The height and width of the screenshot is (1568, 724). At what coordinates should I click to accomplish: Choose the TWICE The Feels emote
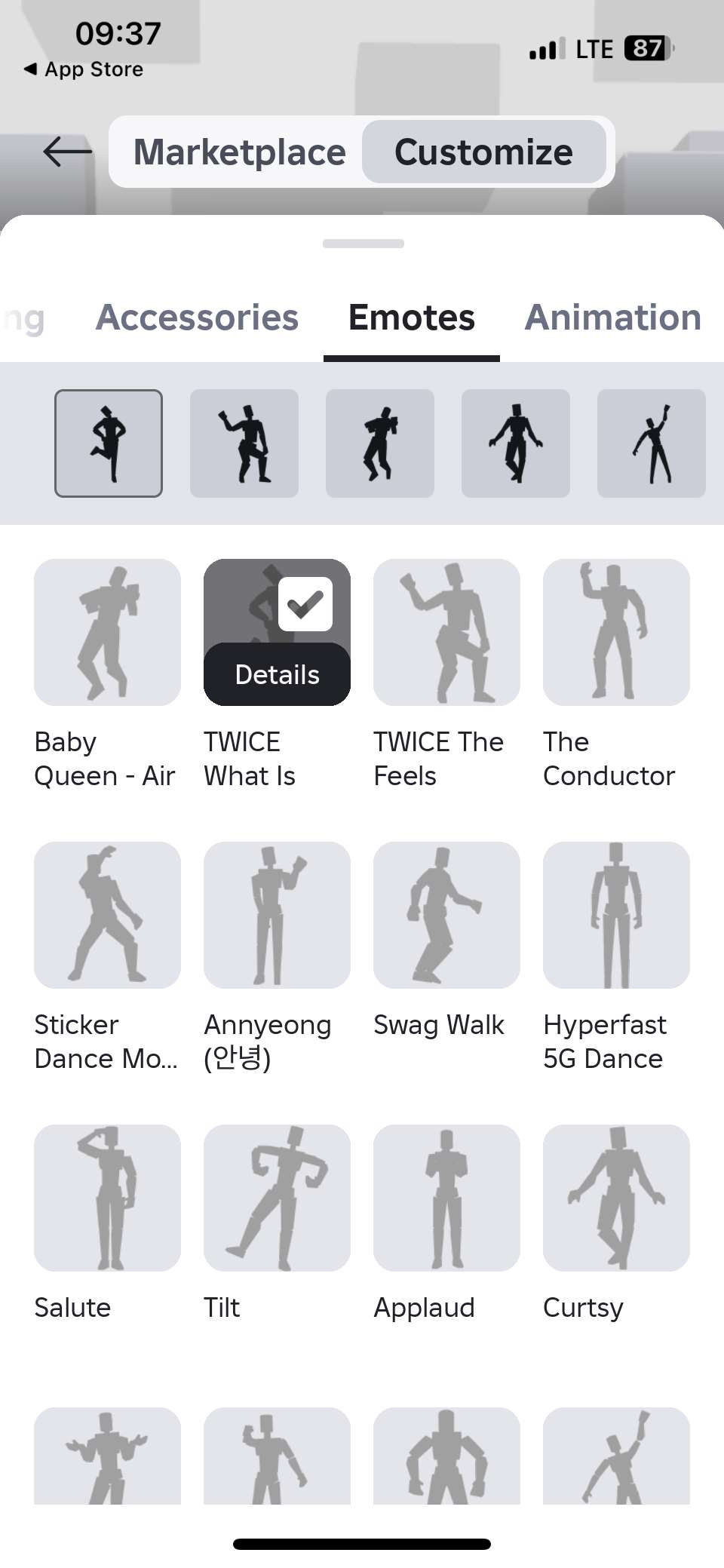click(446, 632)
